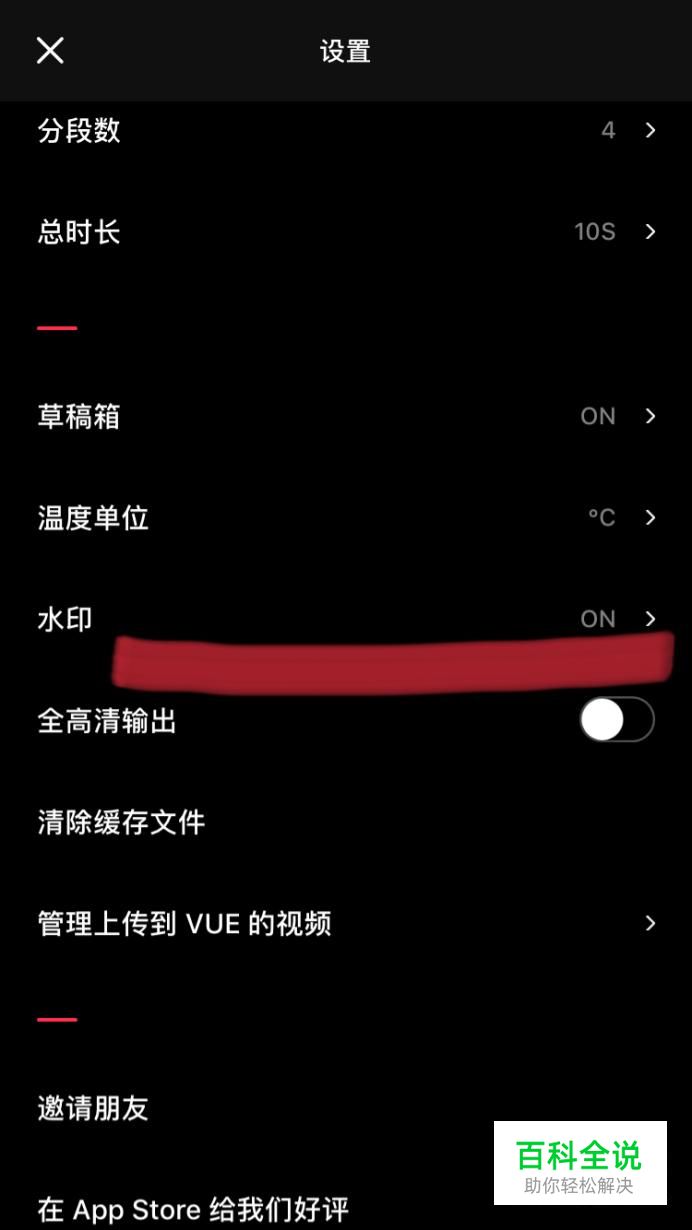Open the 水印 watermark setting
The height and width of the screenshot is (1230, 692).
[x=346, y=619]
